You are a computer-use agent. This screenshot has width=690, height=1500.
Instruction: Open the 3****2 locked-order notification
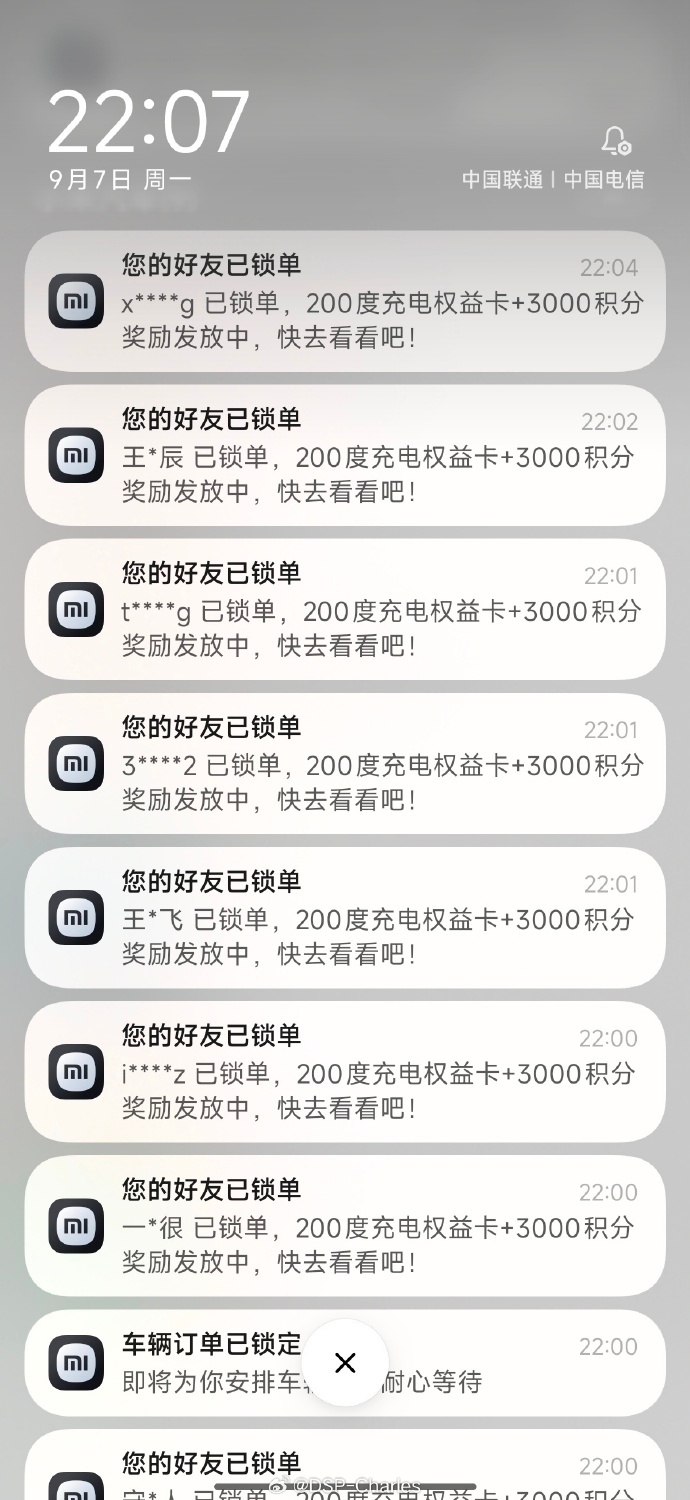(x=345, y=763)
